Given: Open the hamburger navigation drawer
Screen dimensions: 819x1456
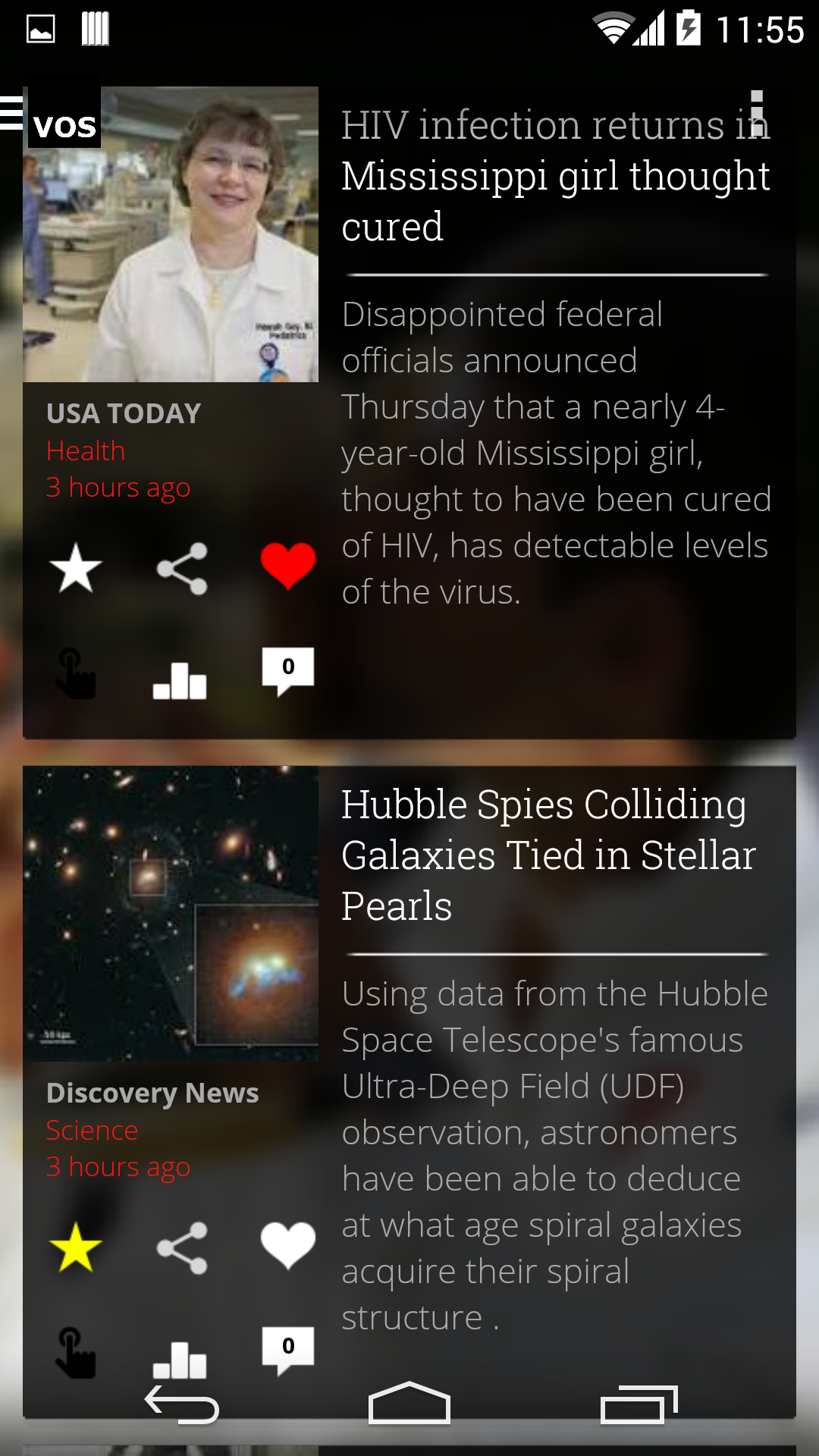Looking at the screenshot, I should click(11, 114).
